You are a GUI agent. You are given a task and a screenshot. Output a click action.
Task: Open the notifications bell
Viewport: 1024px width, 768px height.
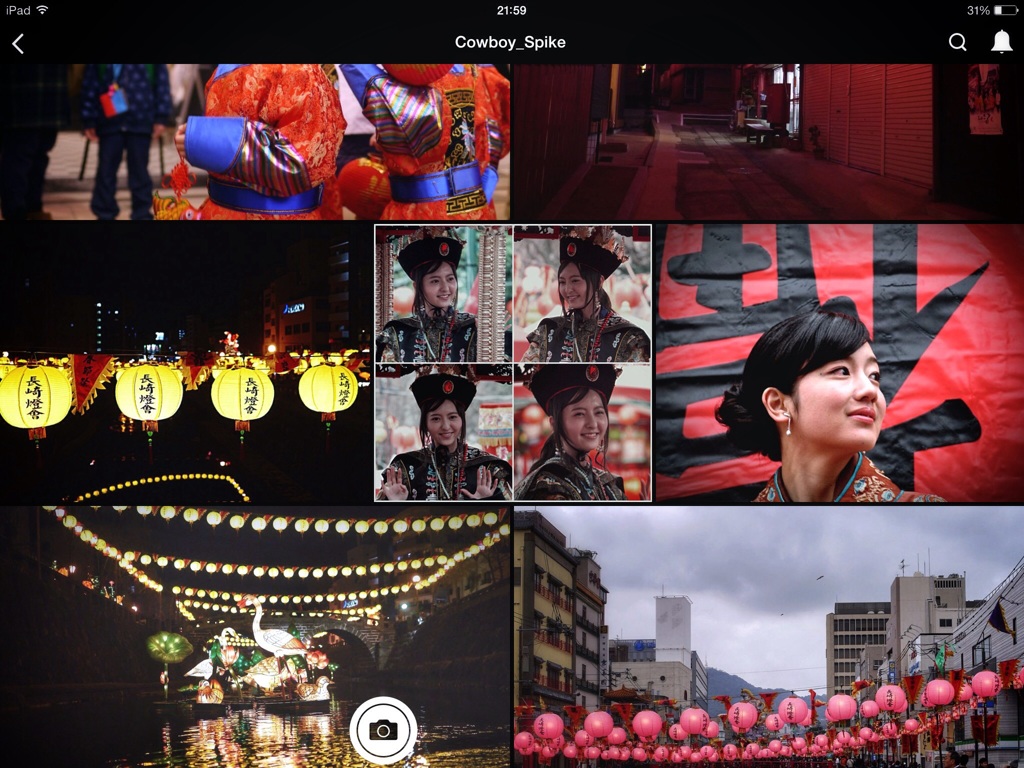click(1001, 42)
